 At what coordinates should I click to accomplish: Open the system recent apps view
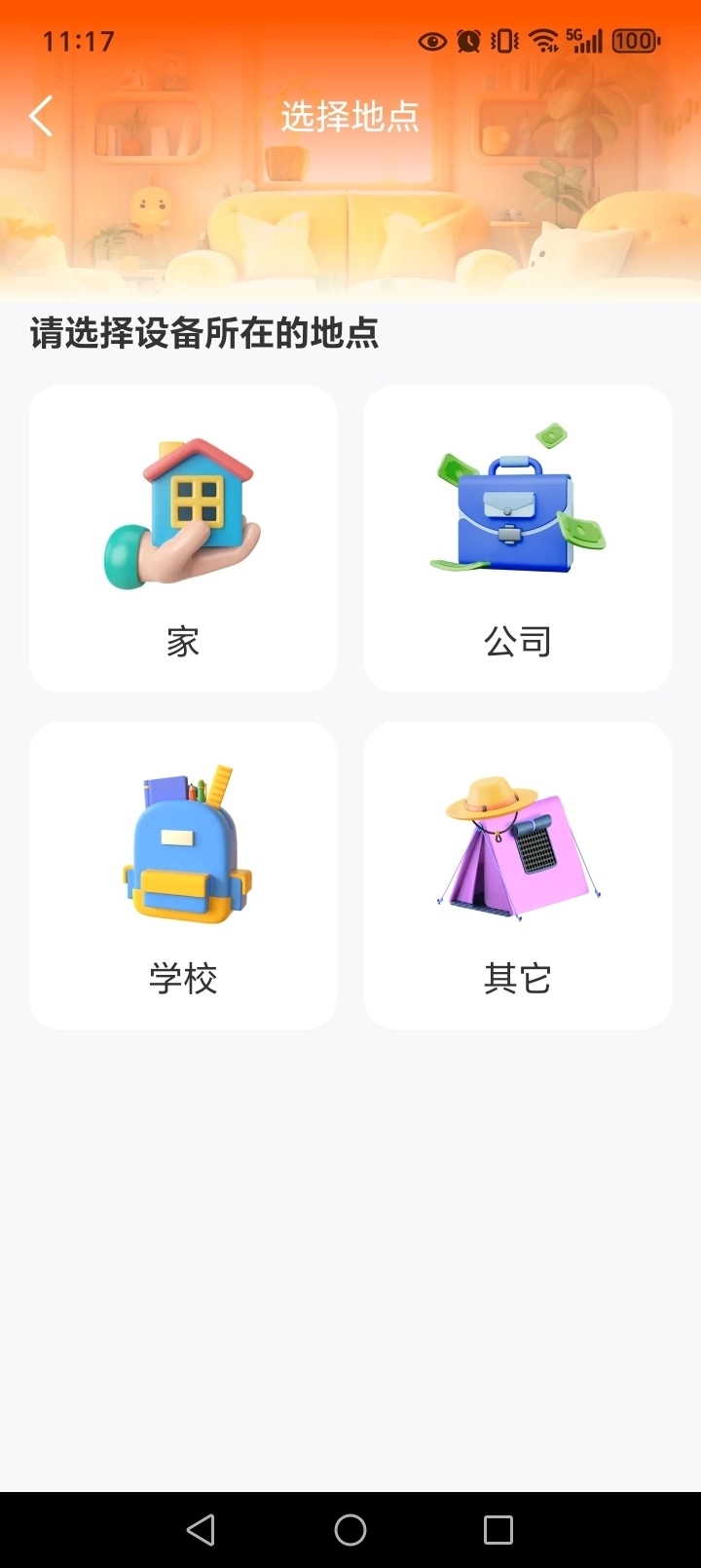tap(498, 1530)
